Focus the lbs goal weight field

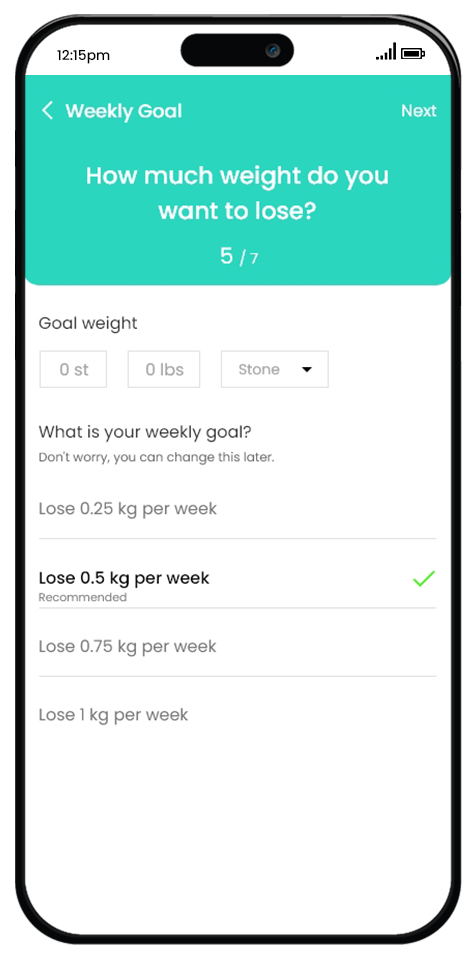click(x=164, y=369)
